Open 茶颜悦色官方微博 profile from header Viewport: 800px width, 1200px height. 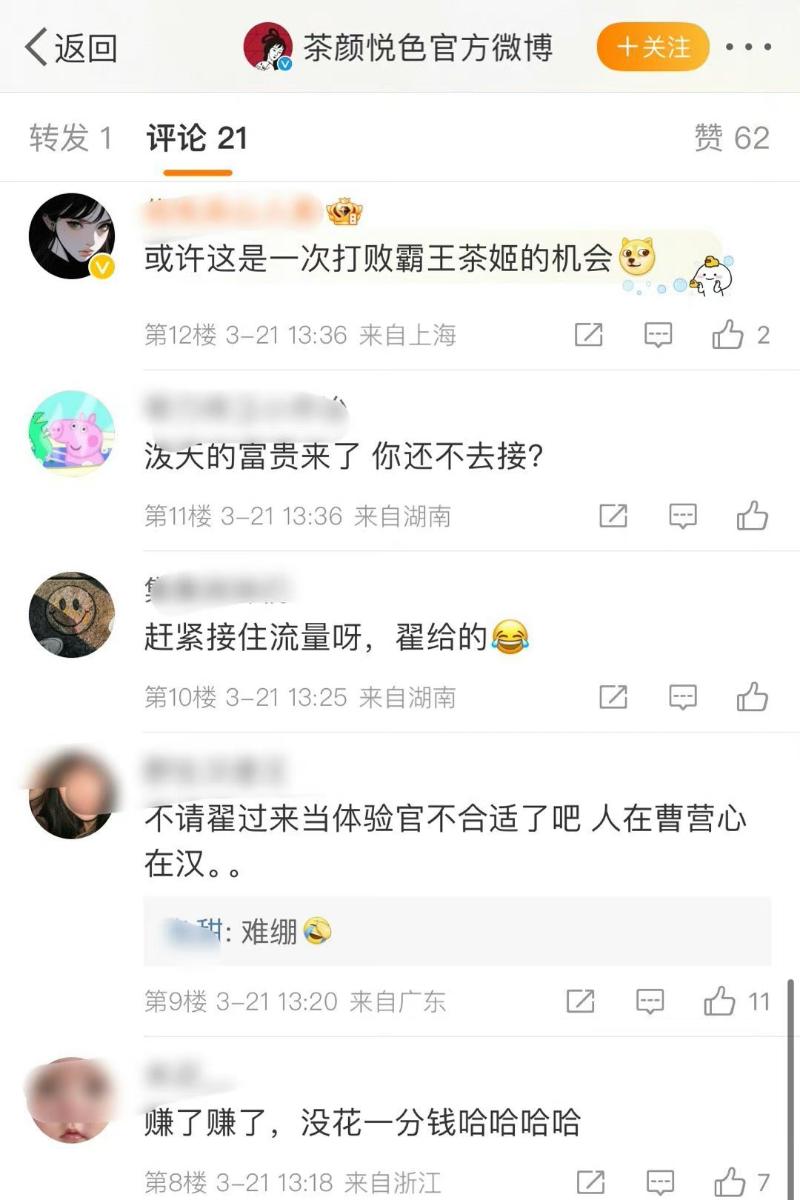tap(400, 47)
